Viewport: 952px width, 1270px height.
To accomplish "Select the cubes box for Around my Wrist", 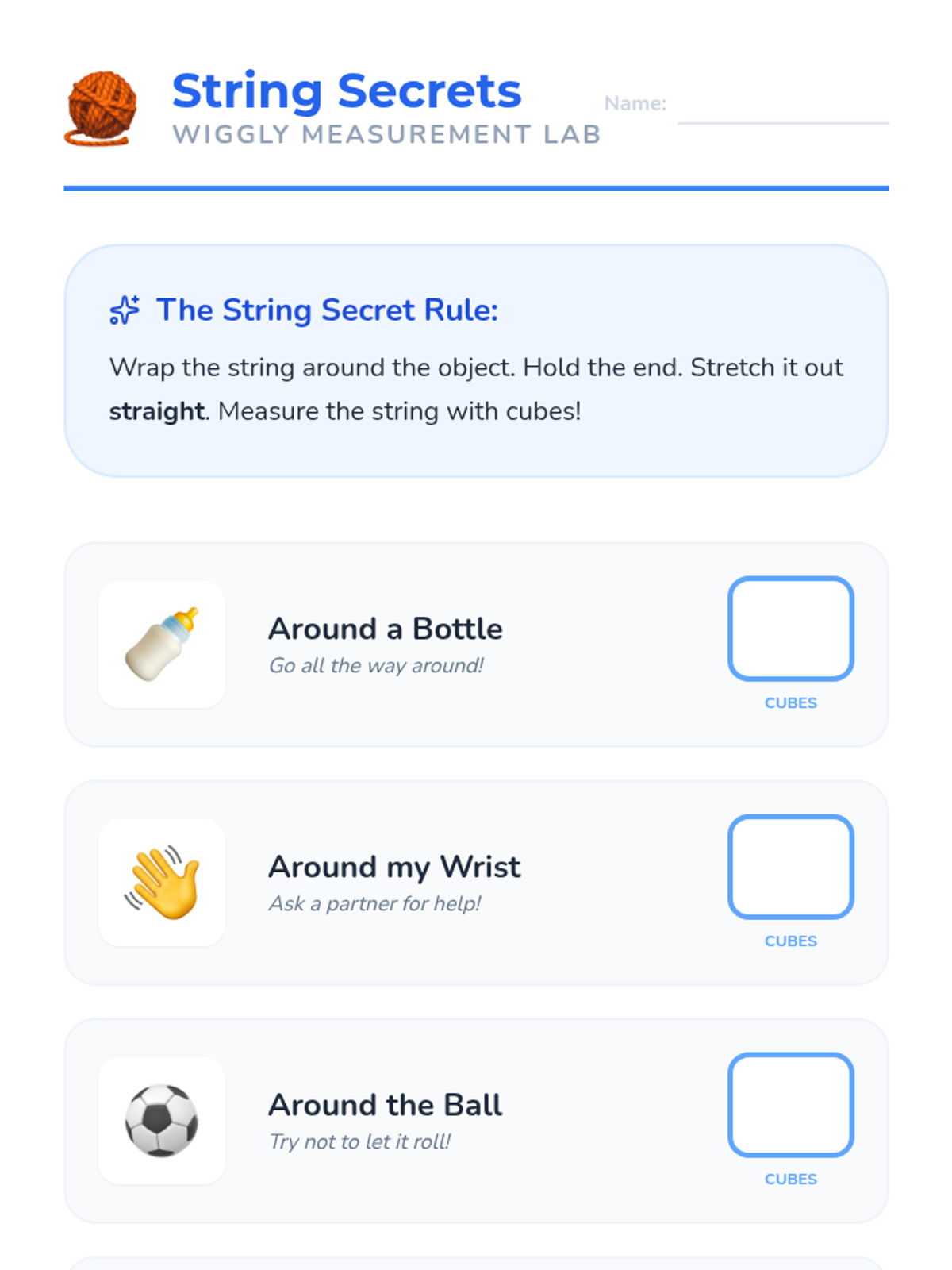I will point(791,867).
